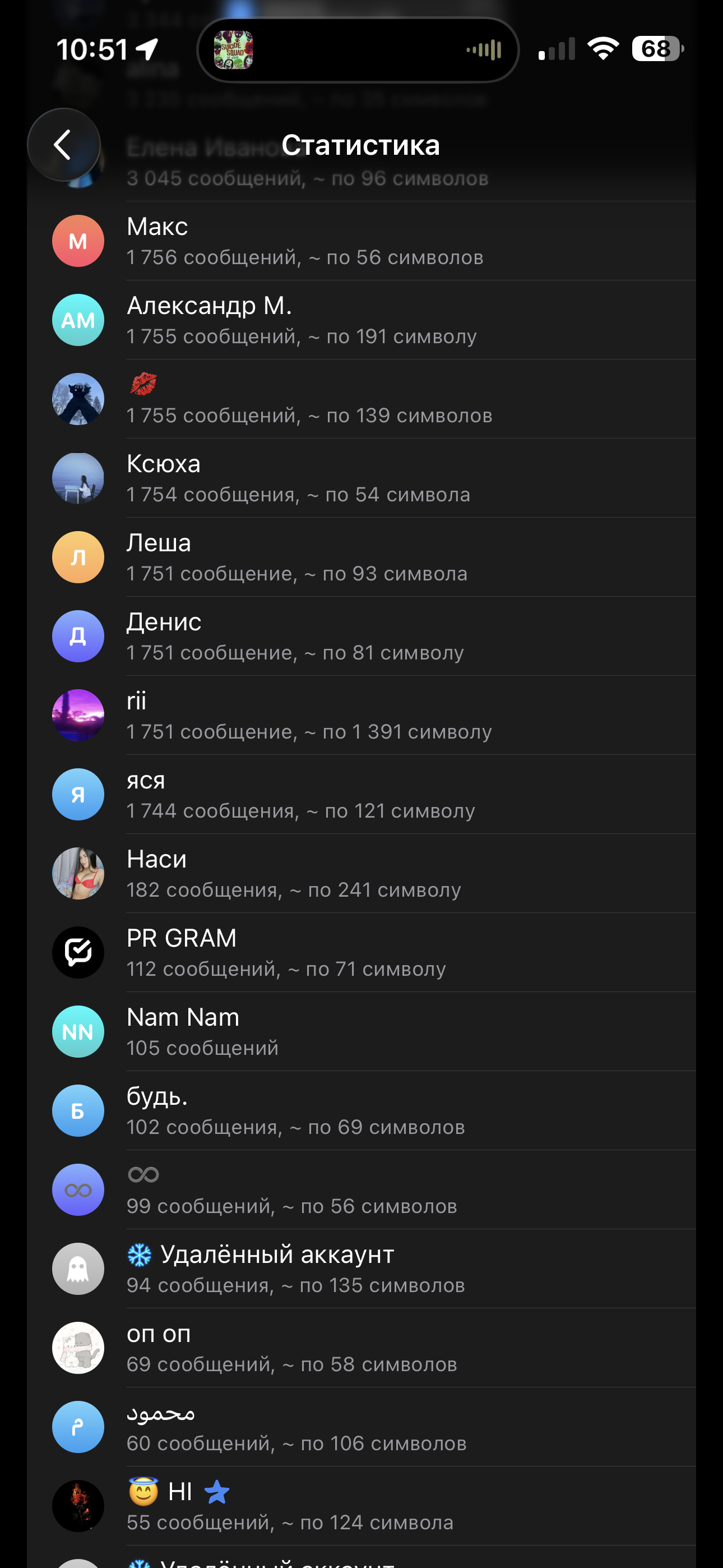The width and height of the screenshot is (723, 1568).
Task: Select the оп оп member row
Action: coord(361,1349)
